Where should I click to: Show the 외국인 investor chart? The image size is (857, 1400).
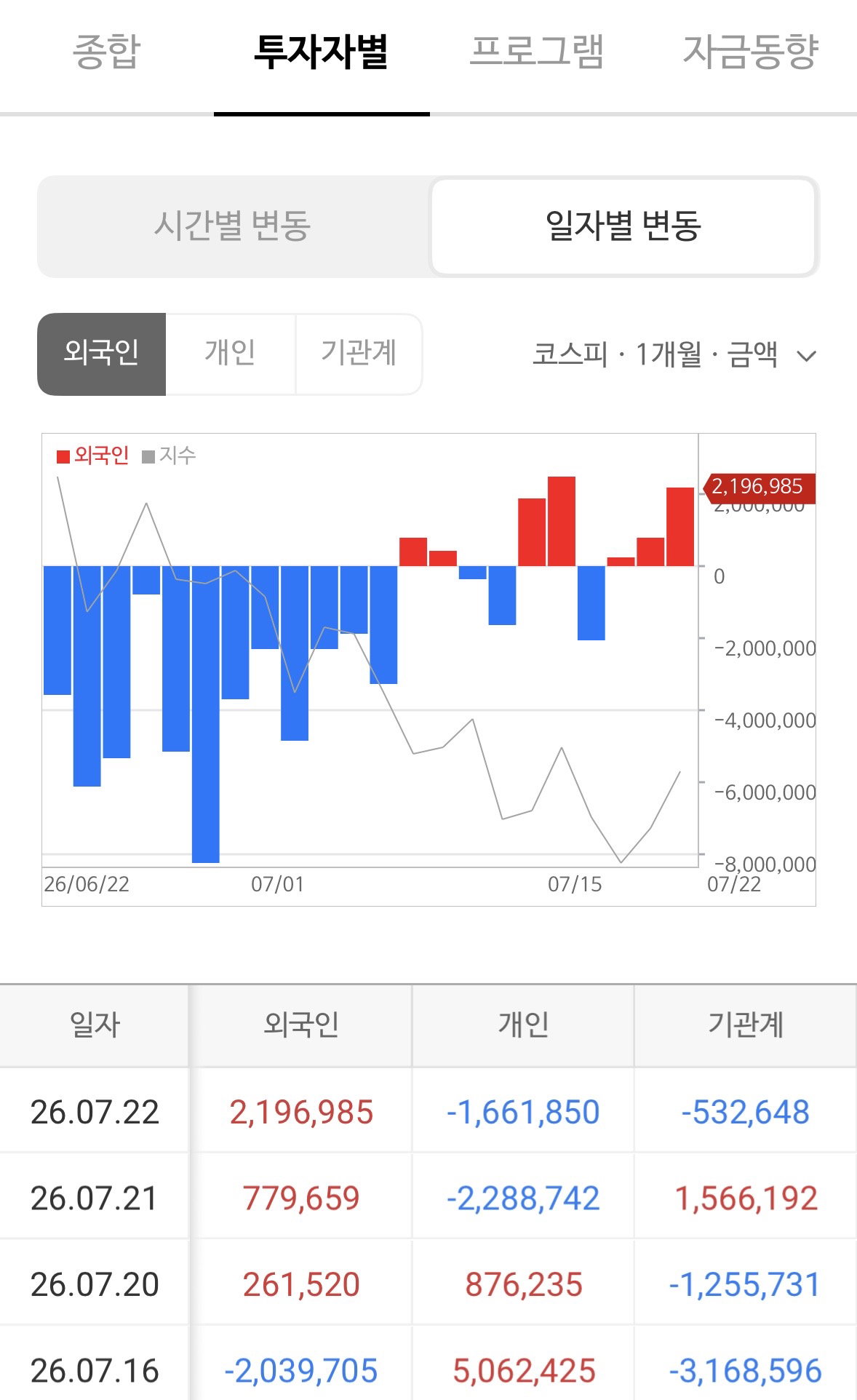pos(102,354)
